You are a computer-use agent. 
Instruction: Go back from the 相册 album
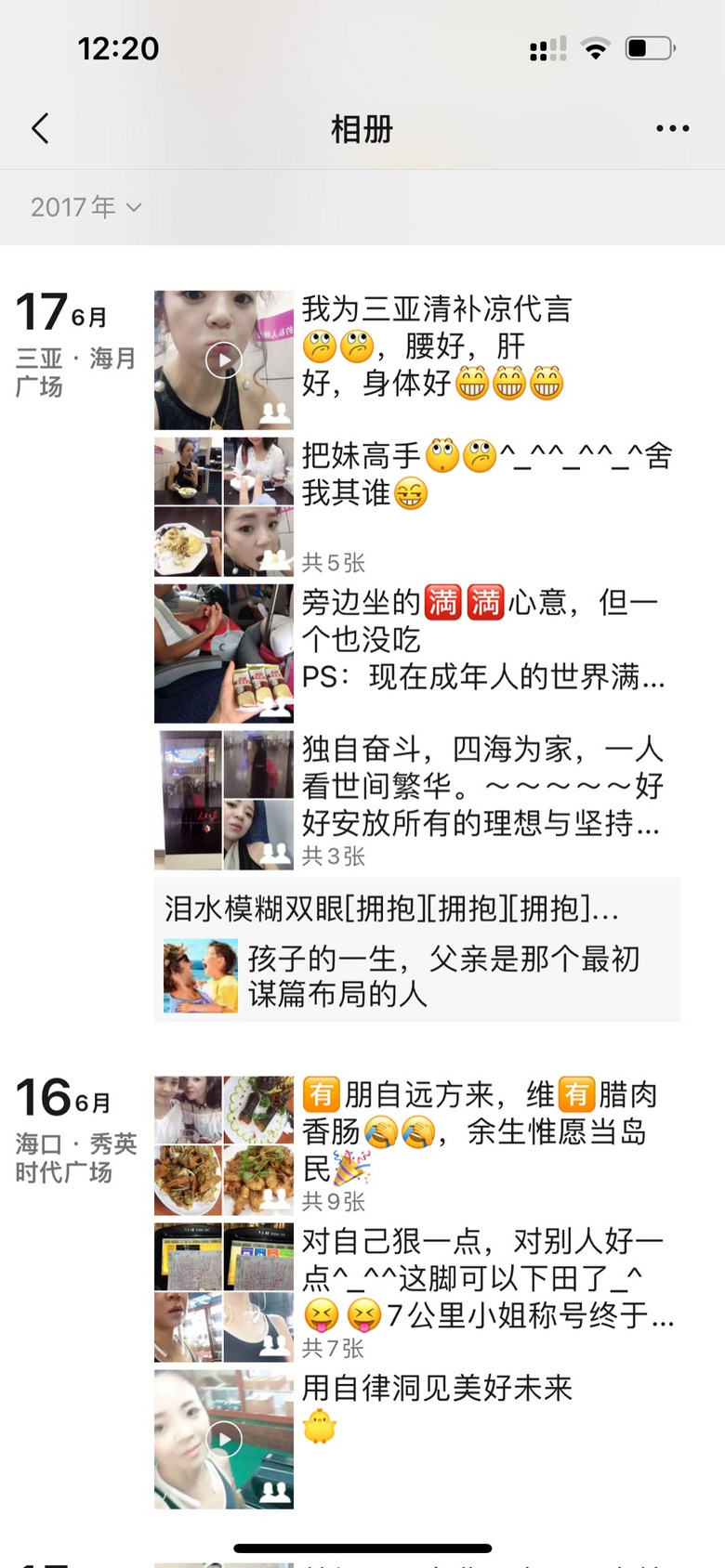(x=40, y=128)
